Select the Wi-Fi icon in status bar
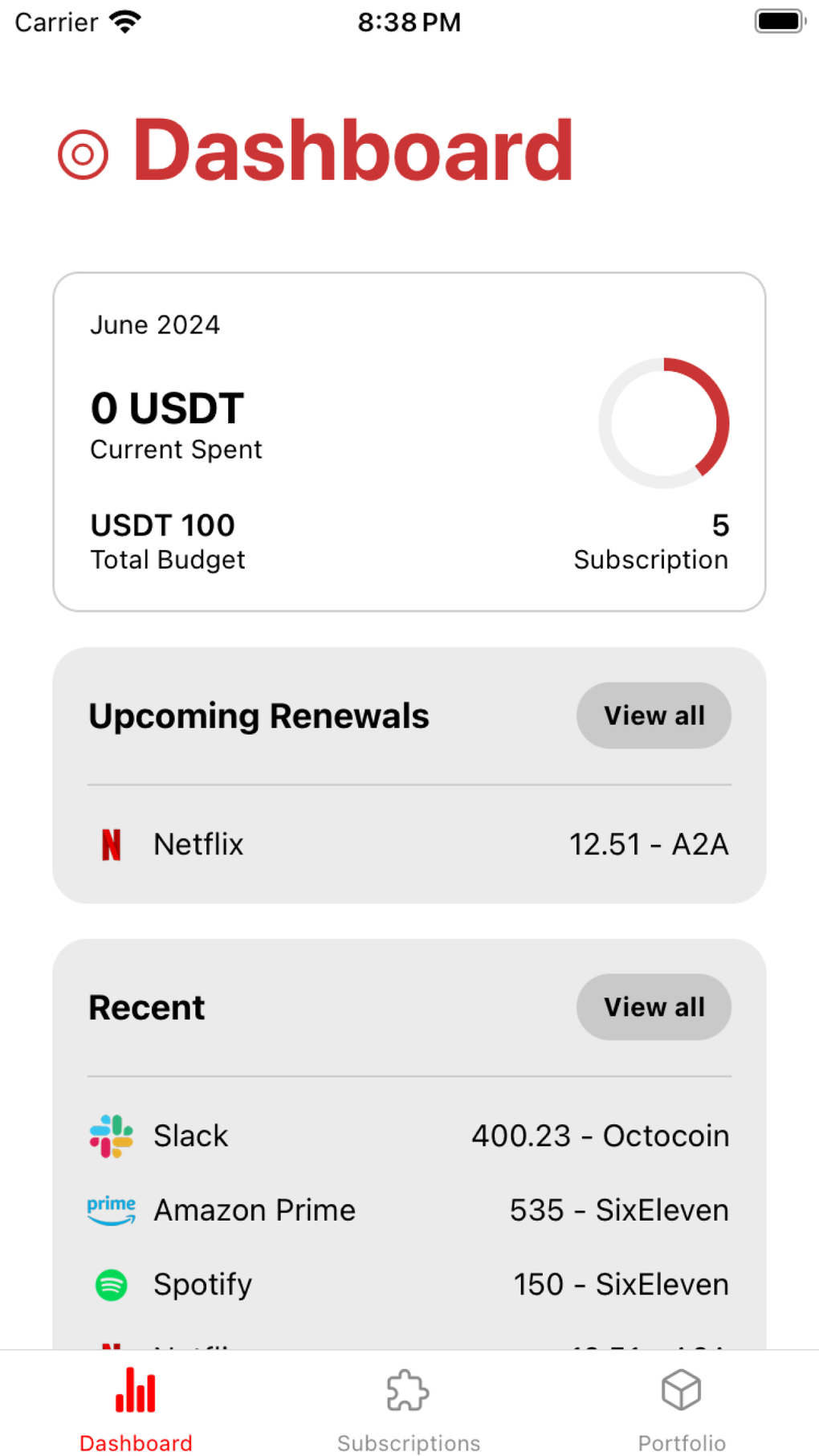Image resolution: width=819 pixels, height=1456 pixels. coord(124,22)
